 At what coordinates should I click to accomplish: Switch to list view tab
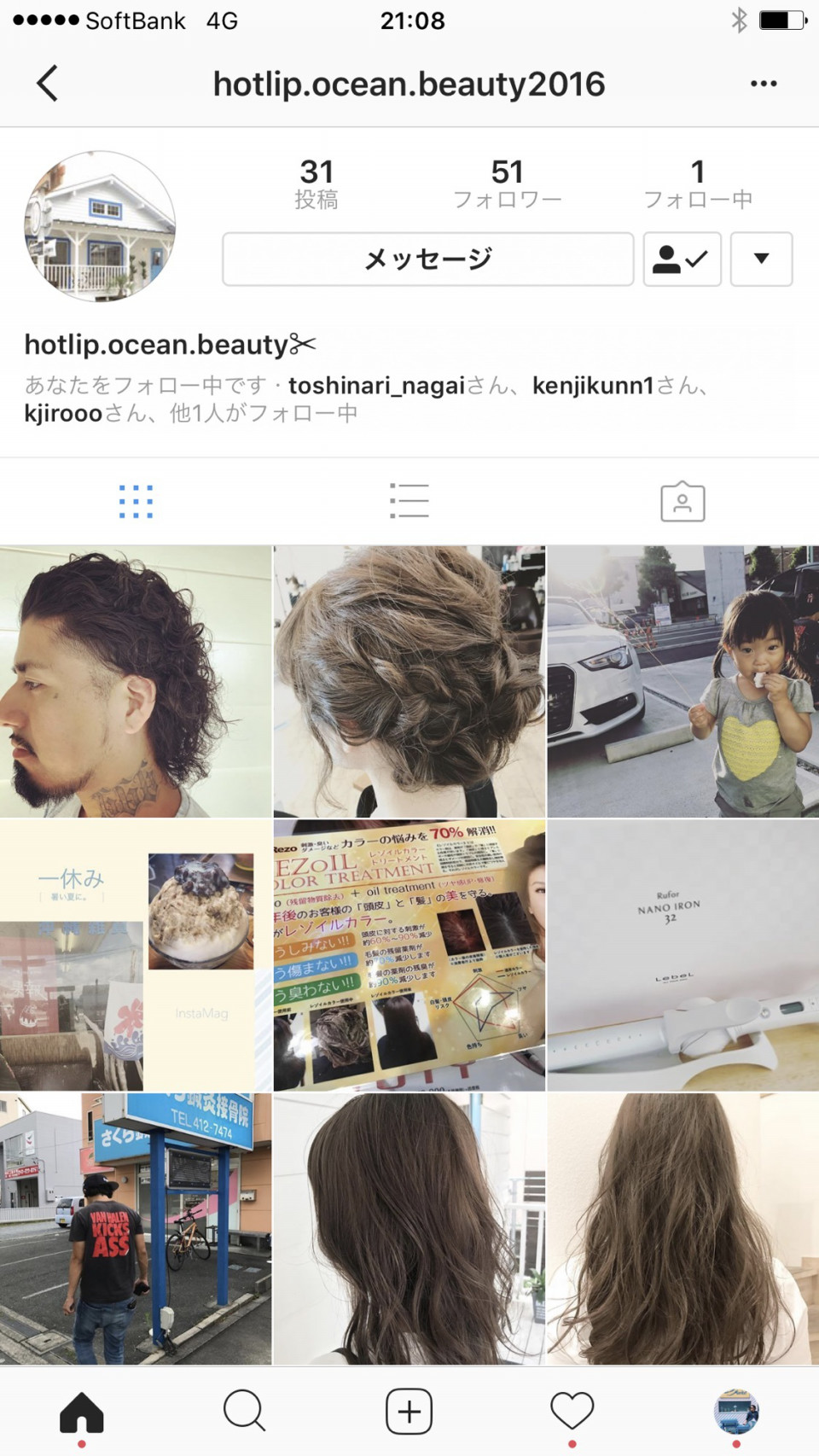tap(409, 501)
